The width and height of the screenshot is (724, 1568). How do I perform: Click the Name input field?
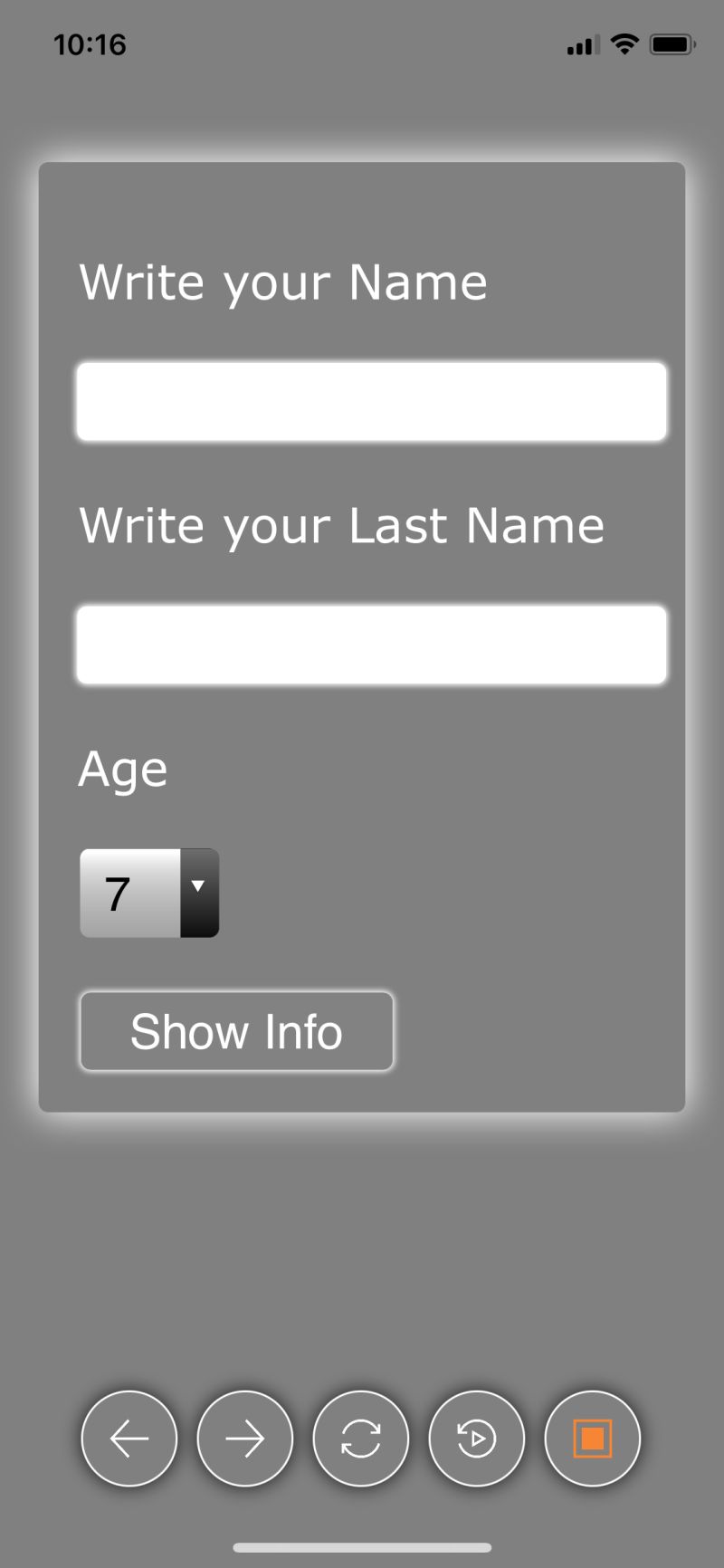371,401
